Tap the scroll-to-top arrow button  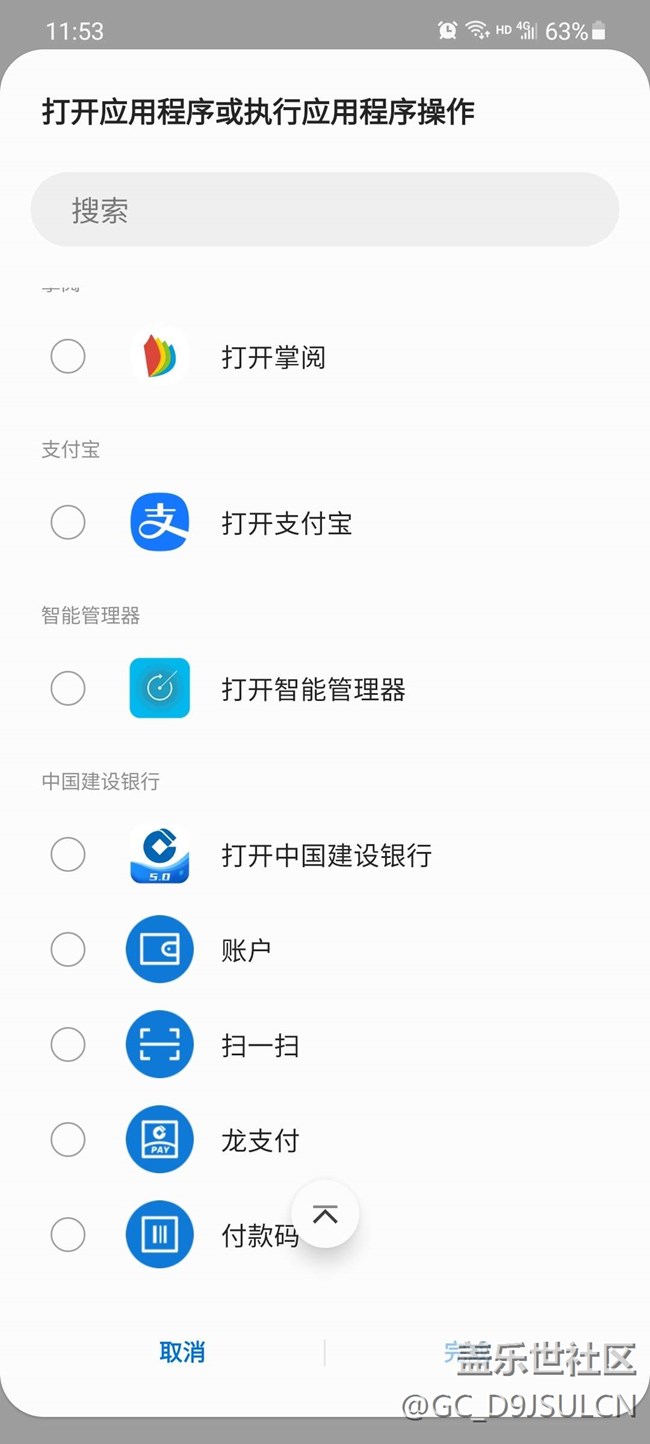coord(325,1214)
